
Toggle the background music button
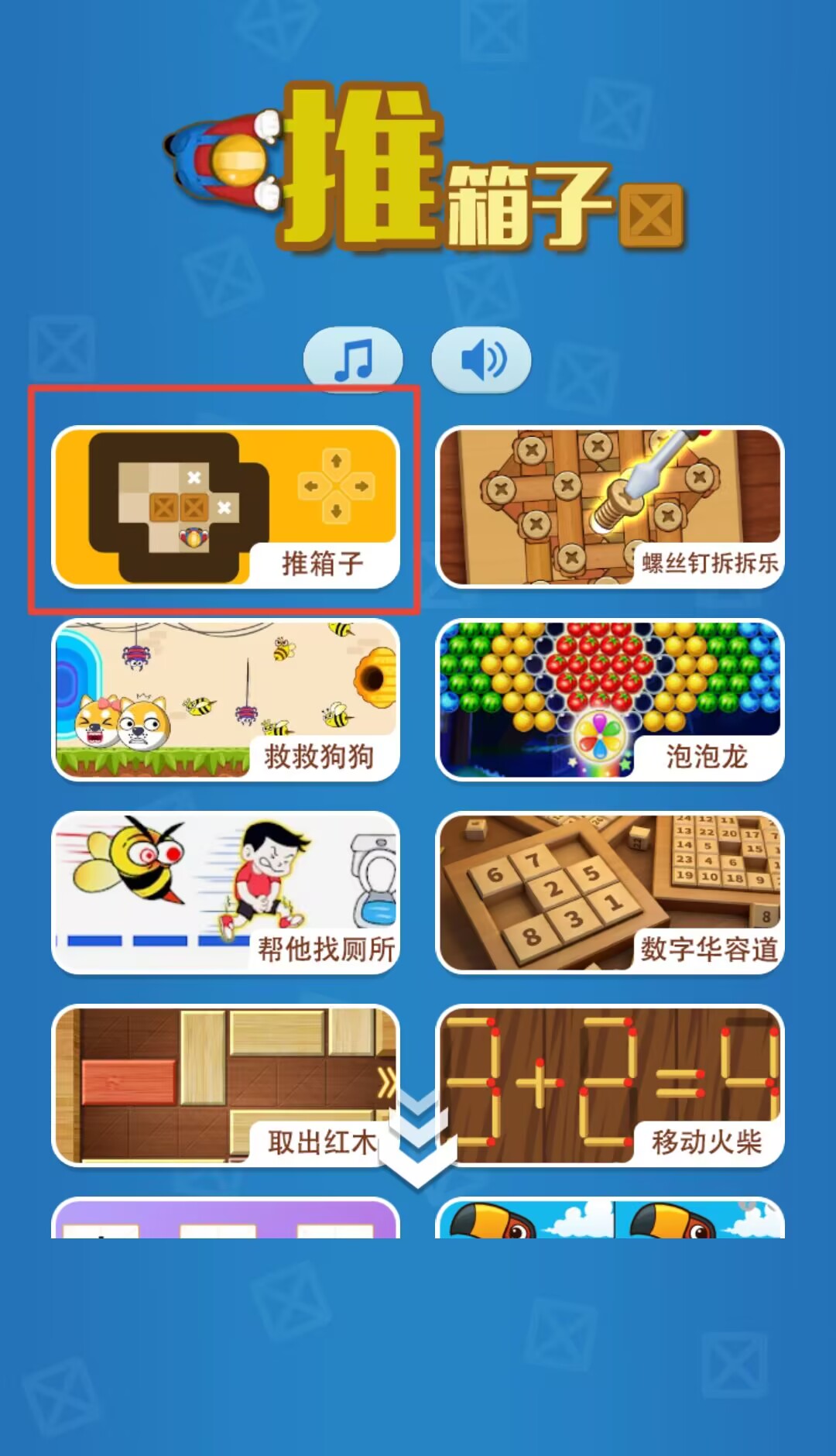(353, 359)
